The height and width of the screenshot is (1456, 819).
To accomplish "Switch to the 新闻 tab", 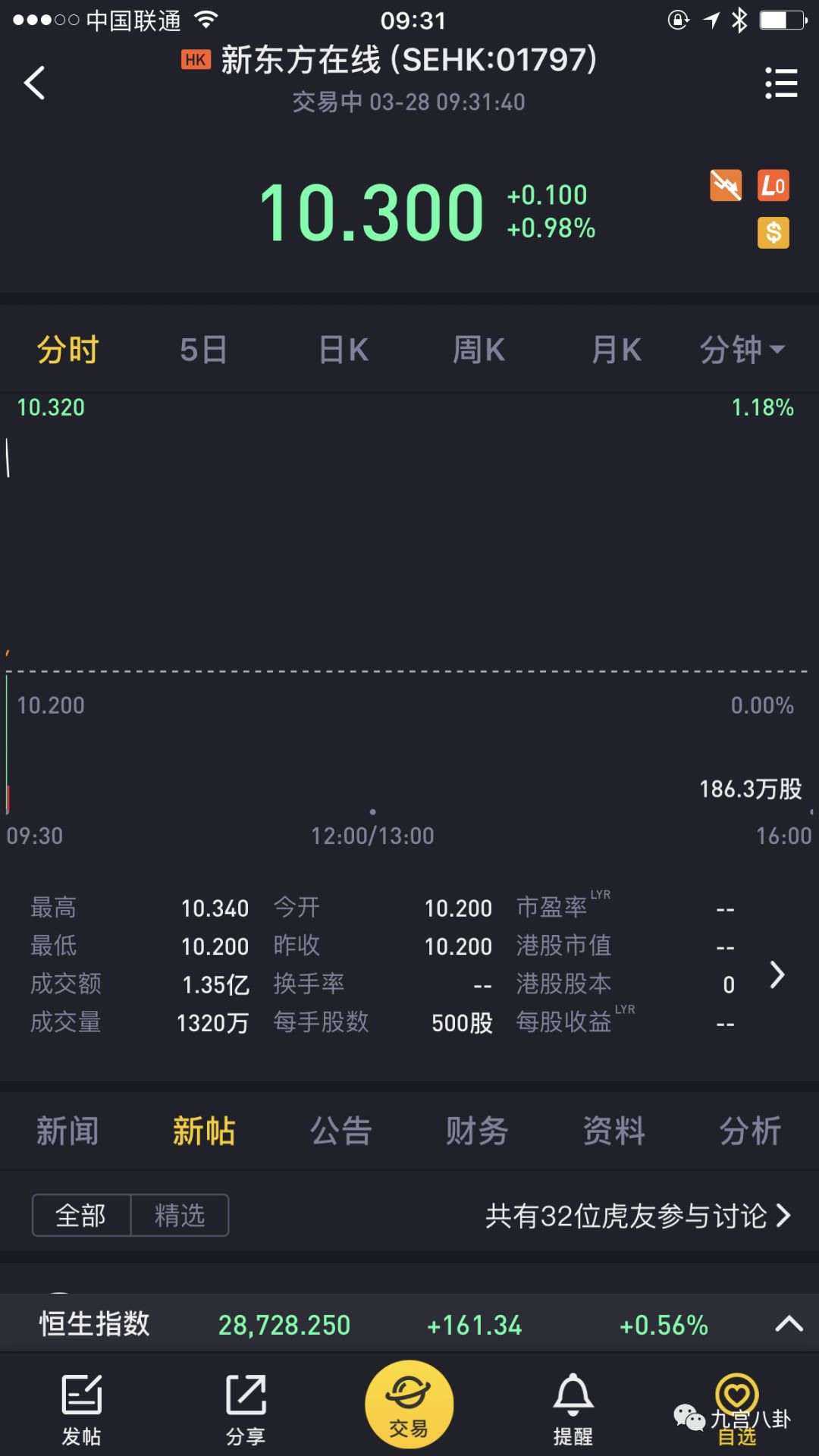I will (x=67, y=1131).
